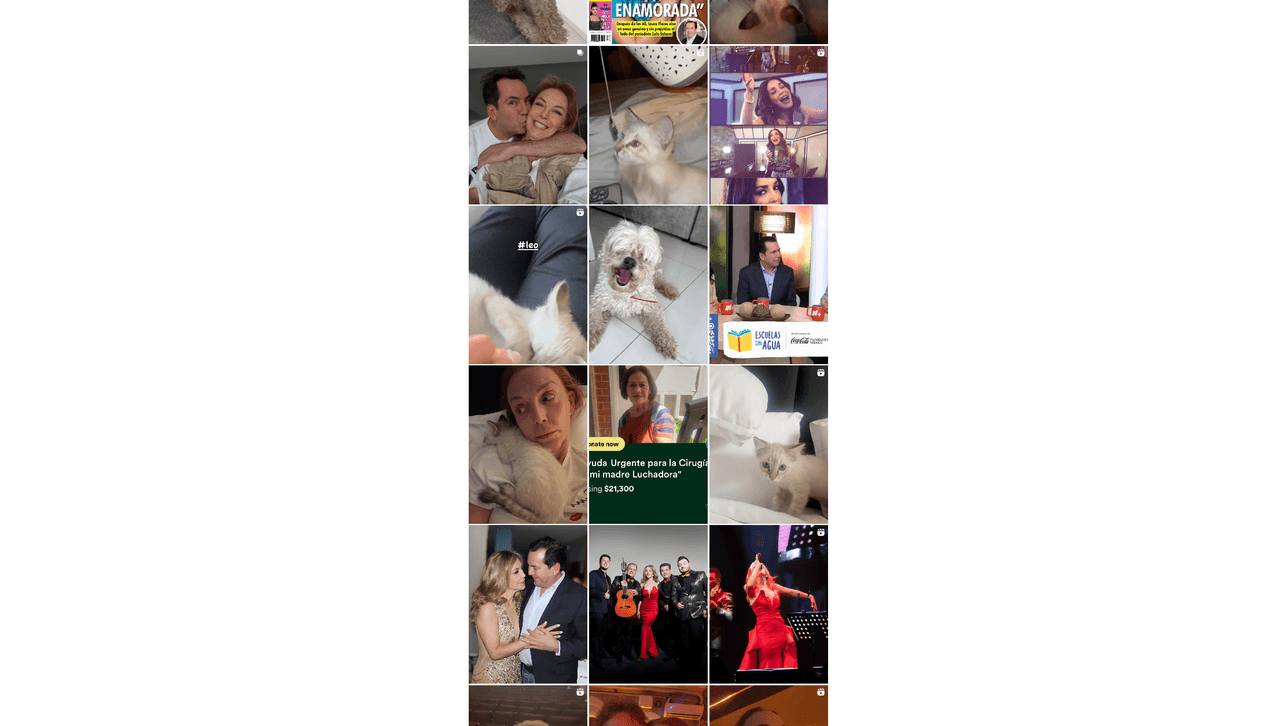View the group photo with the guitar

648,605
